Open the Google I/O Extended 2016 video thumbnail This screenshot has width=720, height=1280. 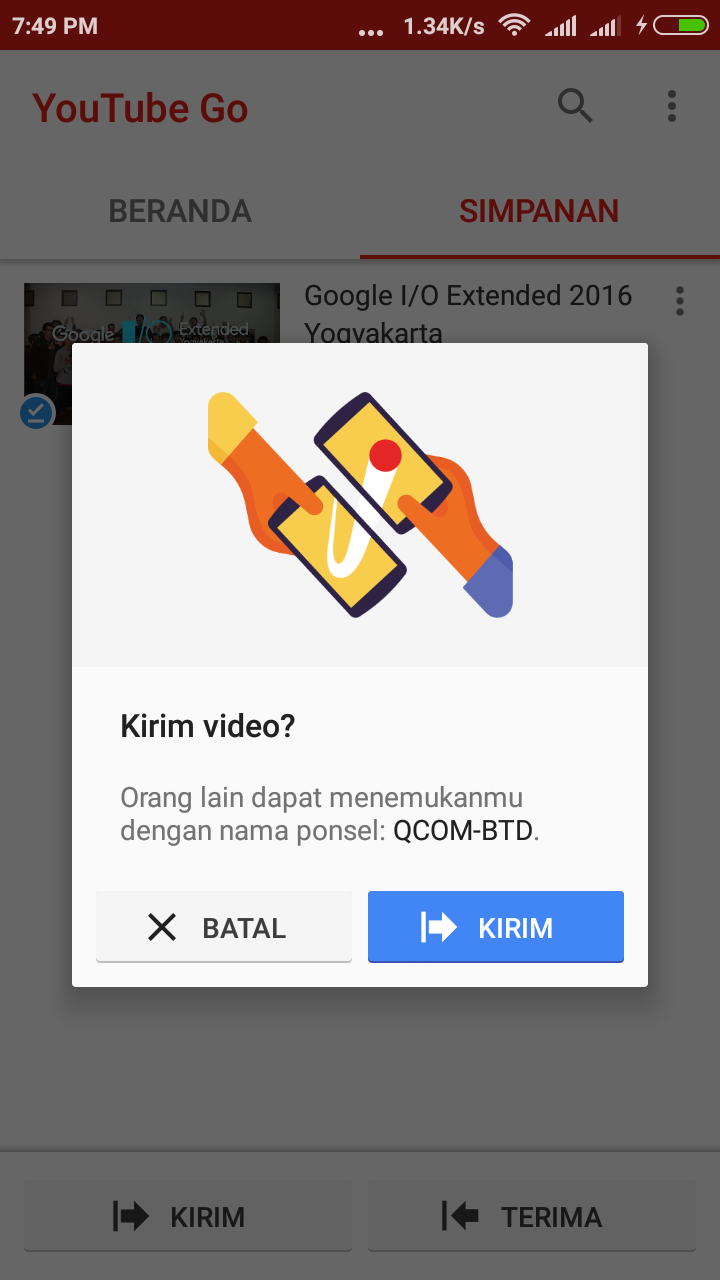pos(152,313)
